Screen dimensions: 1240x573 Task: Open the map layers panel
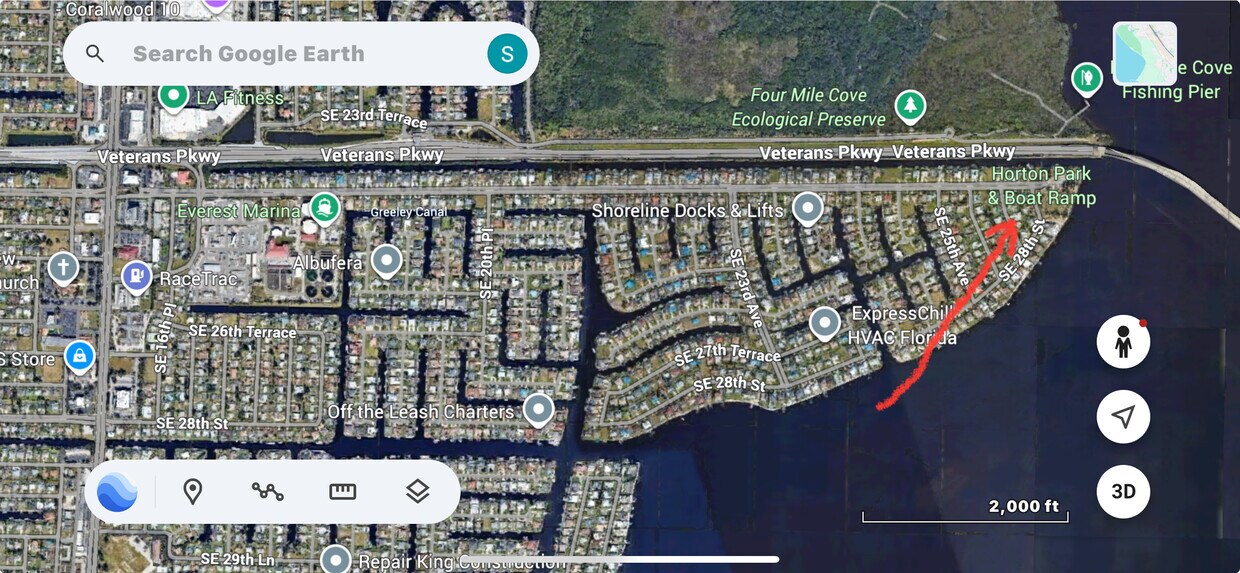[418, 492]
